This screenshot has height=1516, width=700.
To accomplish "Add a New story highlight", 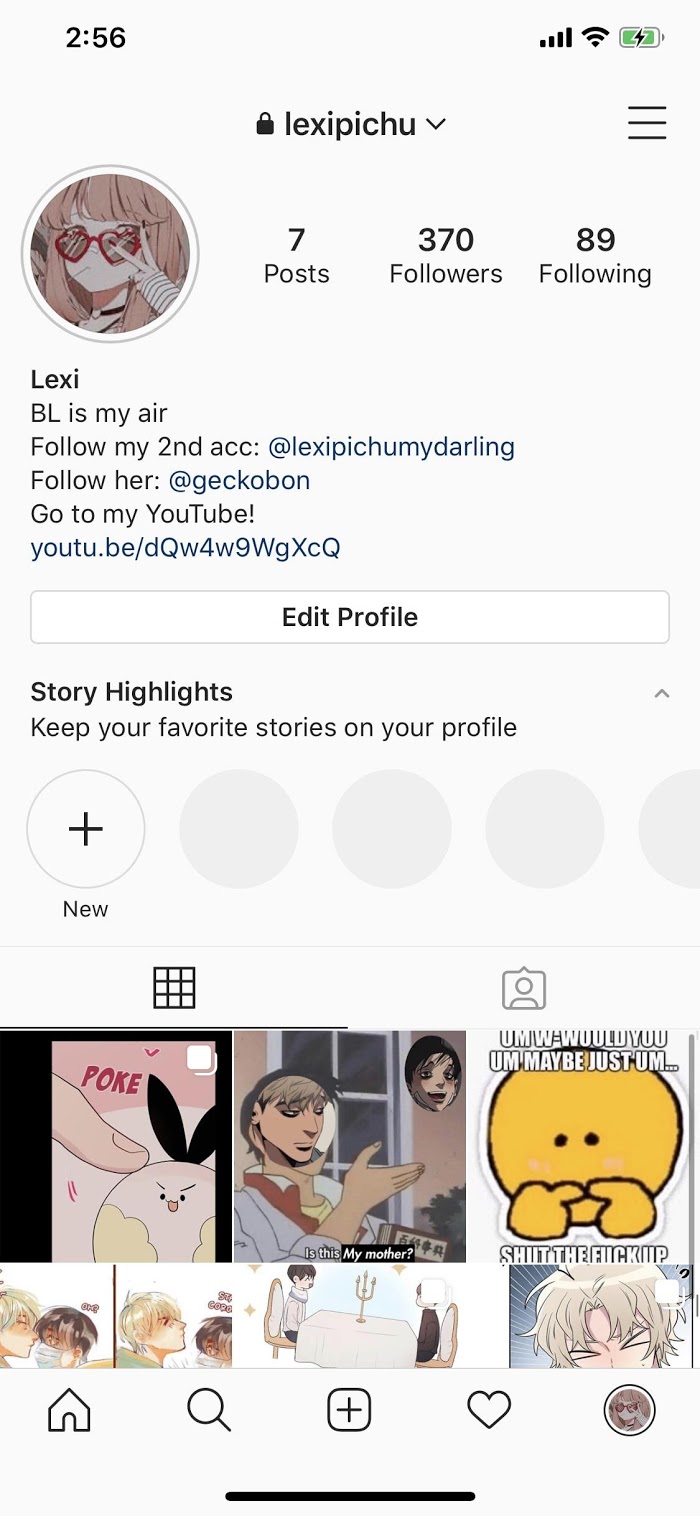I will click(86, 829).
